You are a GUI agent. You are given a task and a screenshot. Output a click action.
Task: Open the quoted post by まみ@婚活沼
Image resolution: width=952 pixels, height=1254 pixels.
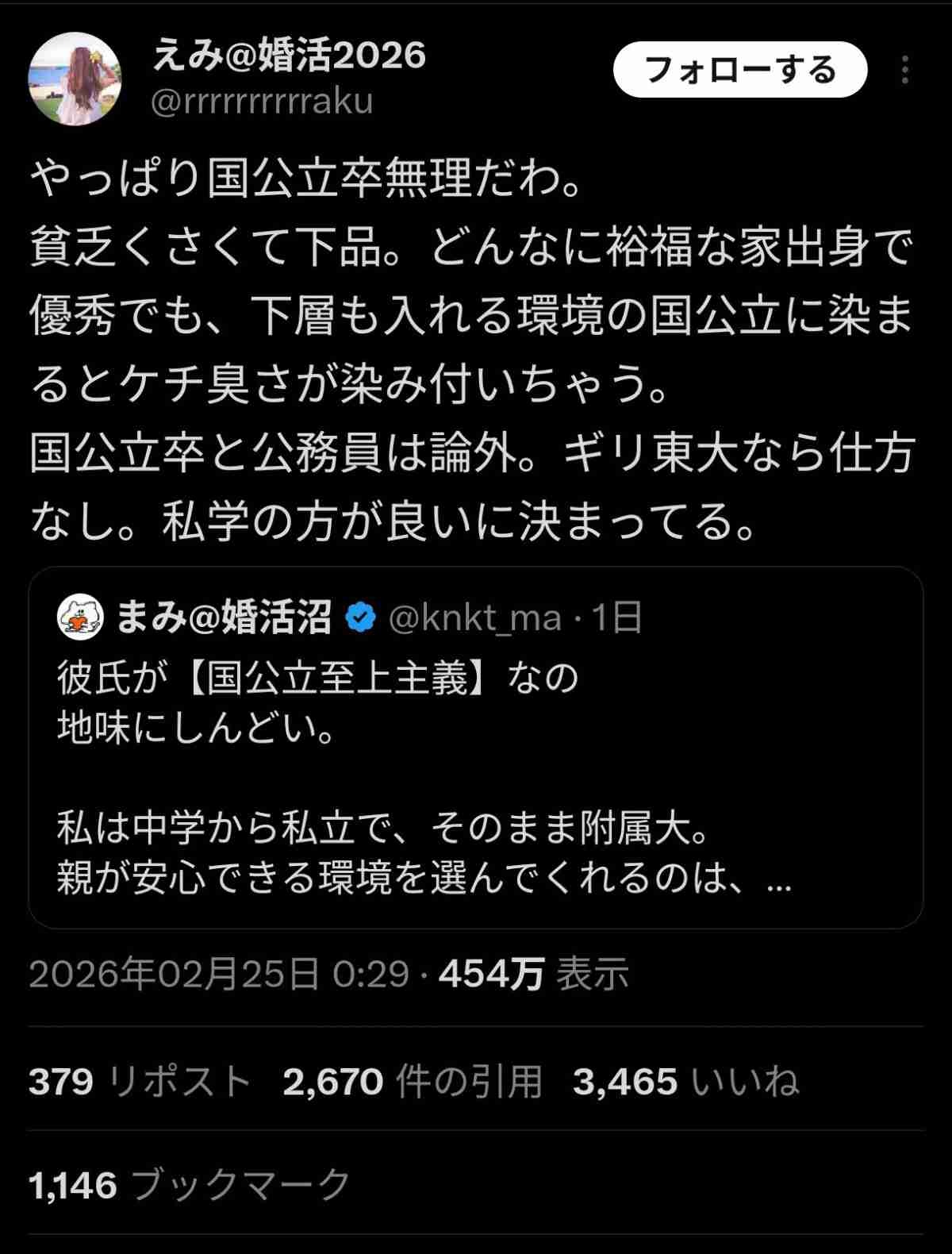click(x=476, y=746)
